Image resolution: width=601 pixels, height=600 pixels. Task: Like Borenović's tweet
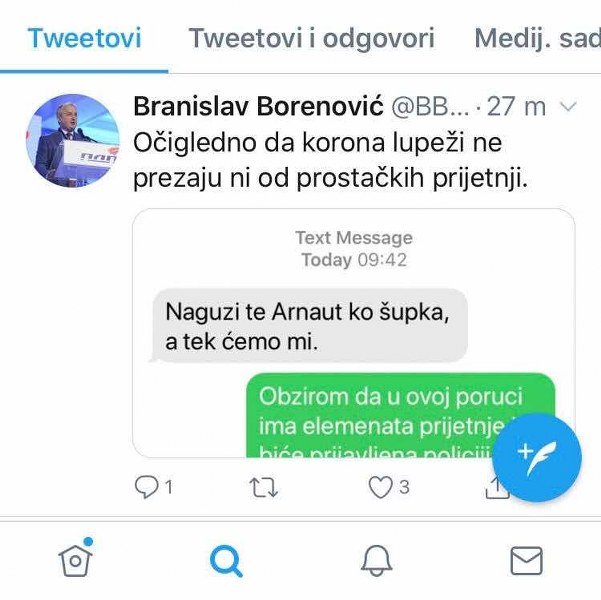click(x=381, y=487)
